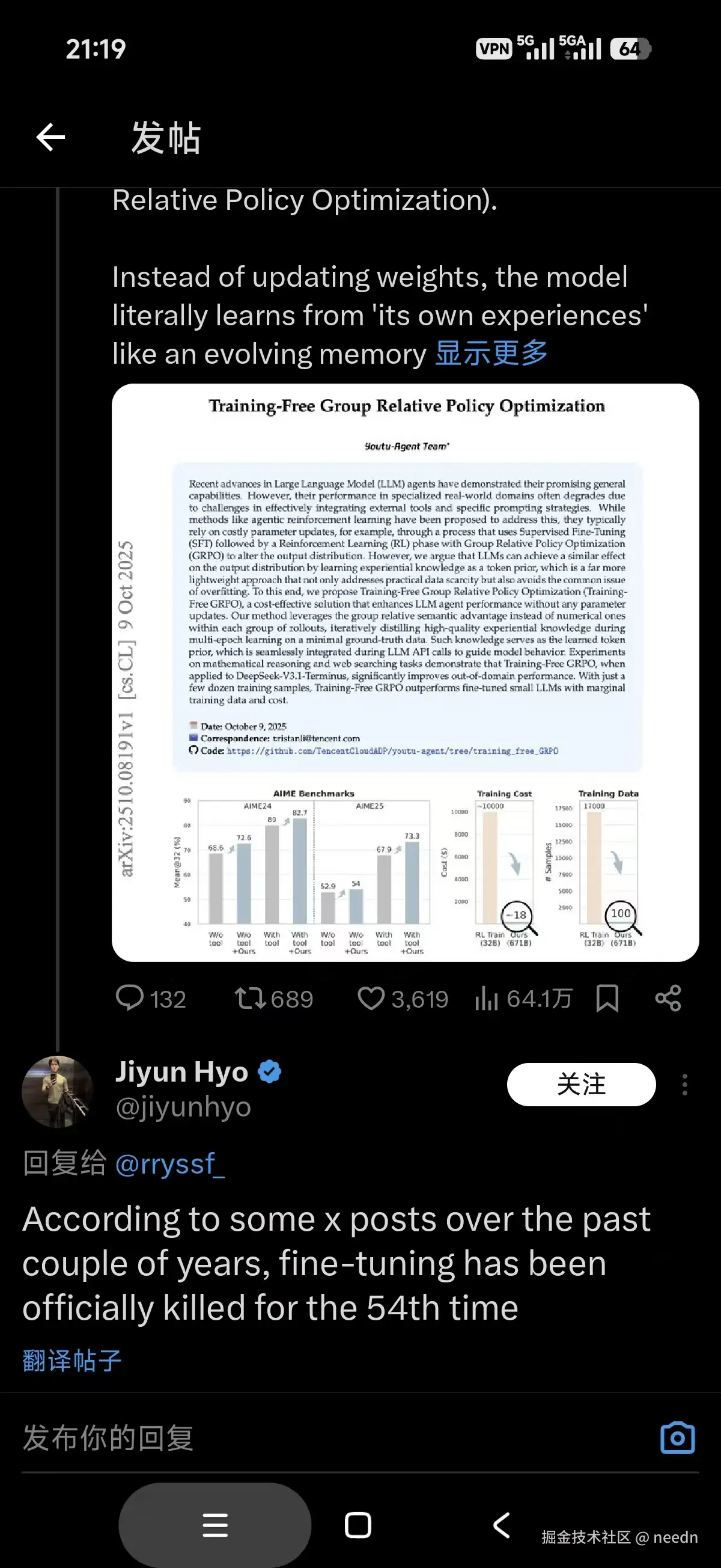Repost the post with 689 reposts

tap(274, 999)
